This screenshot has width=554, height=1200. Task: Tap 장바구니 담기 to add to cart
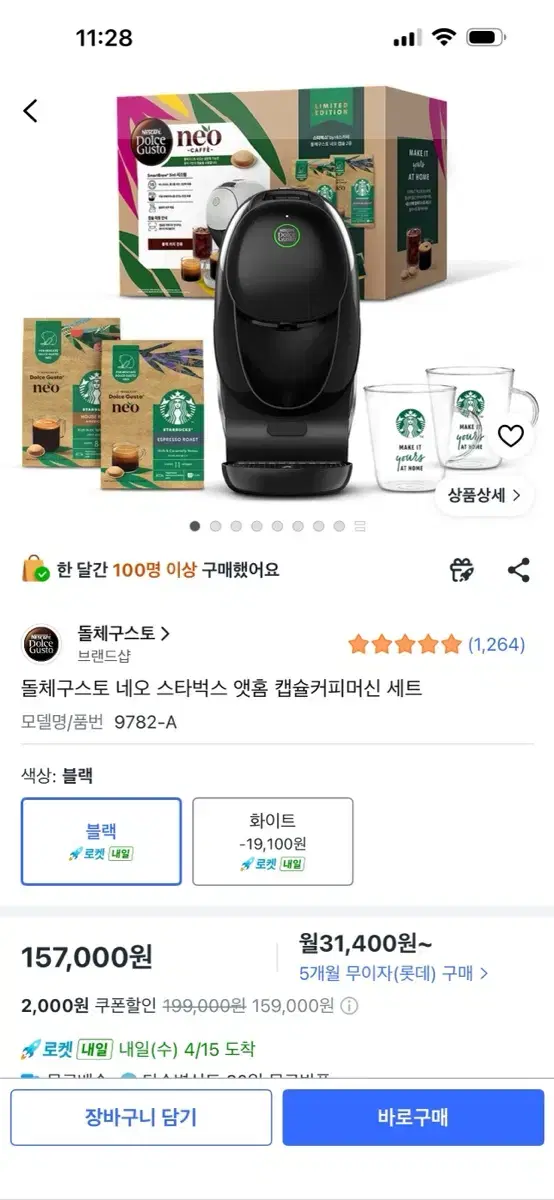[141, 1117]
